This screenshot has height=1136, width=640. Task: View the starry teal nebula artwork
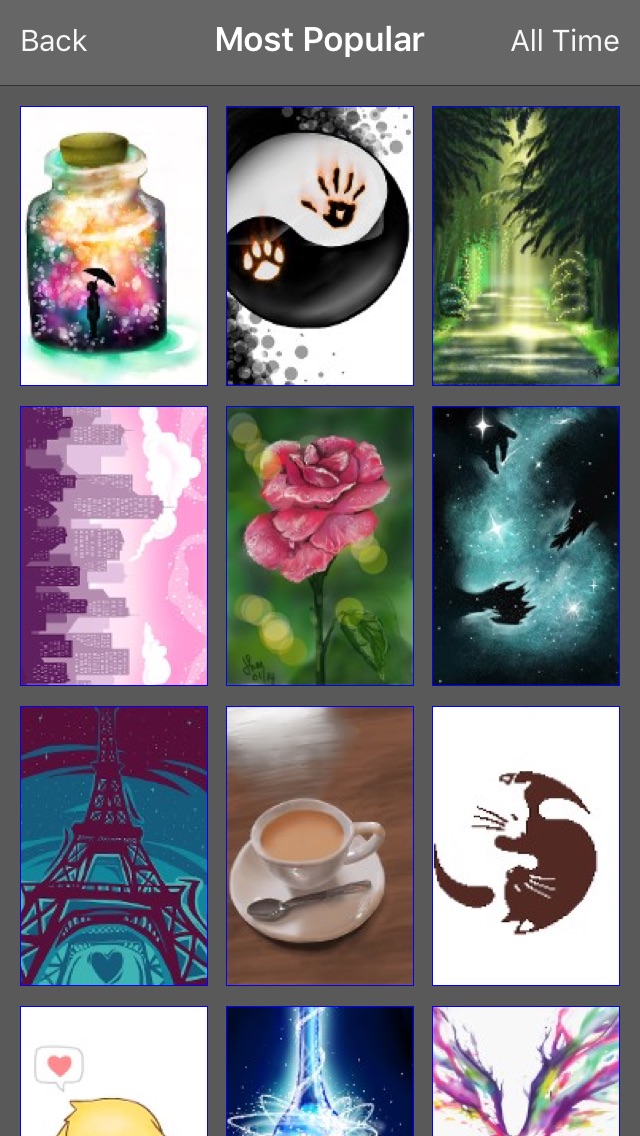click(x=526, y=546)
